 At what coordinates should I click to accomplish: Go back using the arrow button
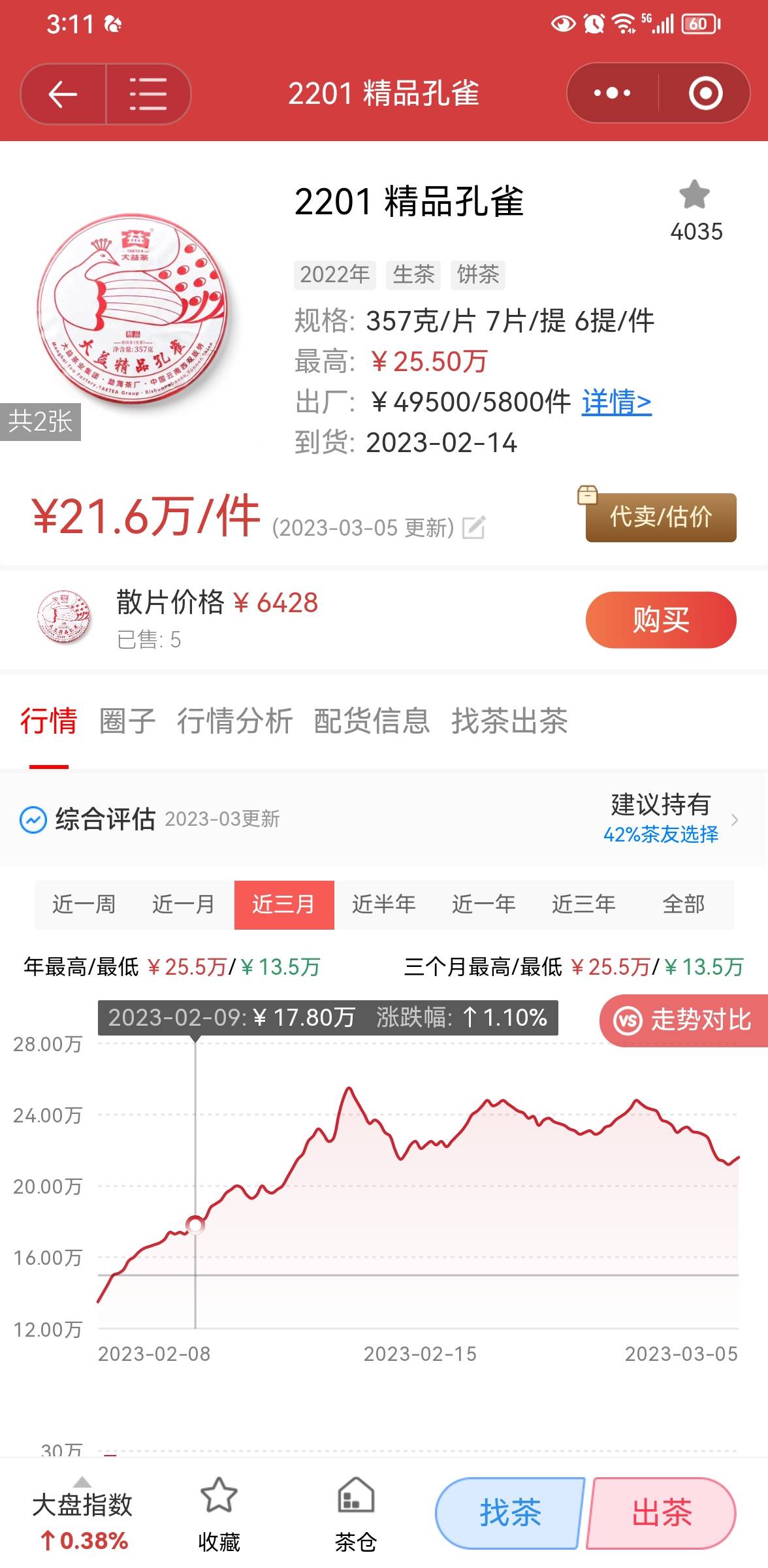coord(63,94)
